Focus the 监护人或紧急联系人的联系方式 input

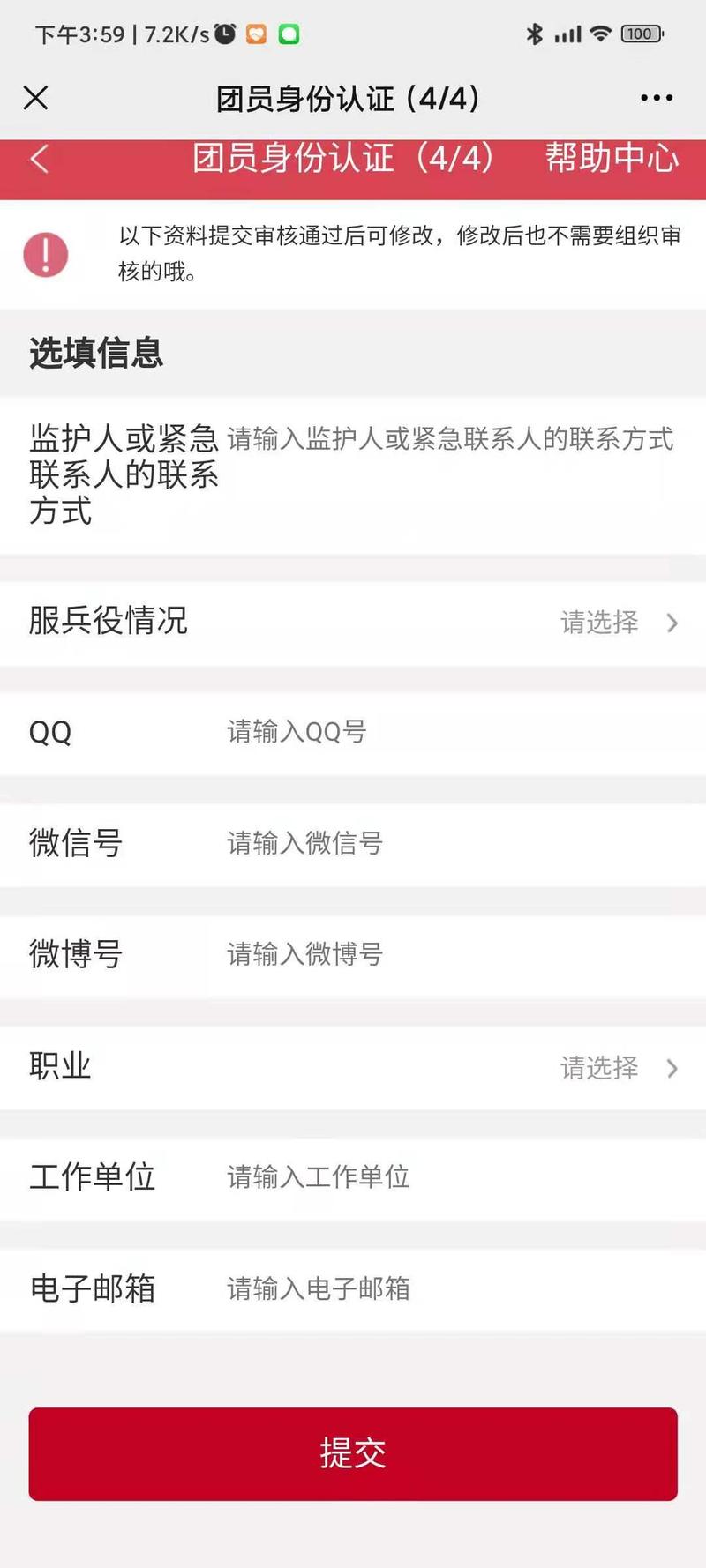tap(450, 439)
